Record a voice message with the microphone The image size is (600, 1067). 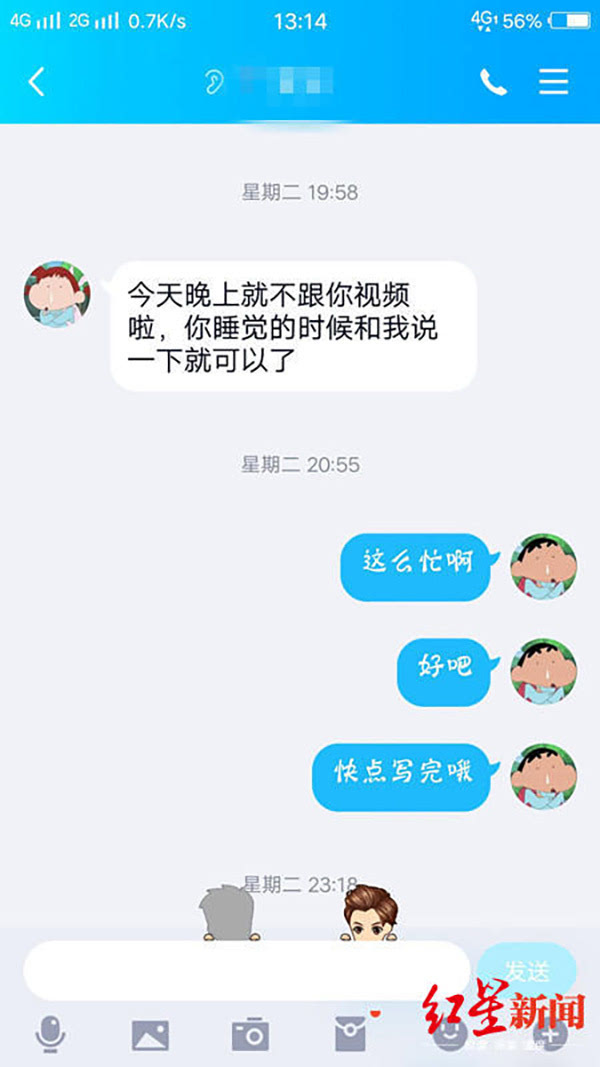(x=50, y=1034)
